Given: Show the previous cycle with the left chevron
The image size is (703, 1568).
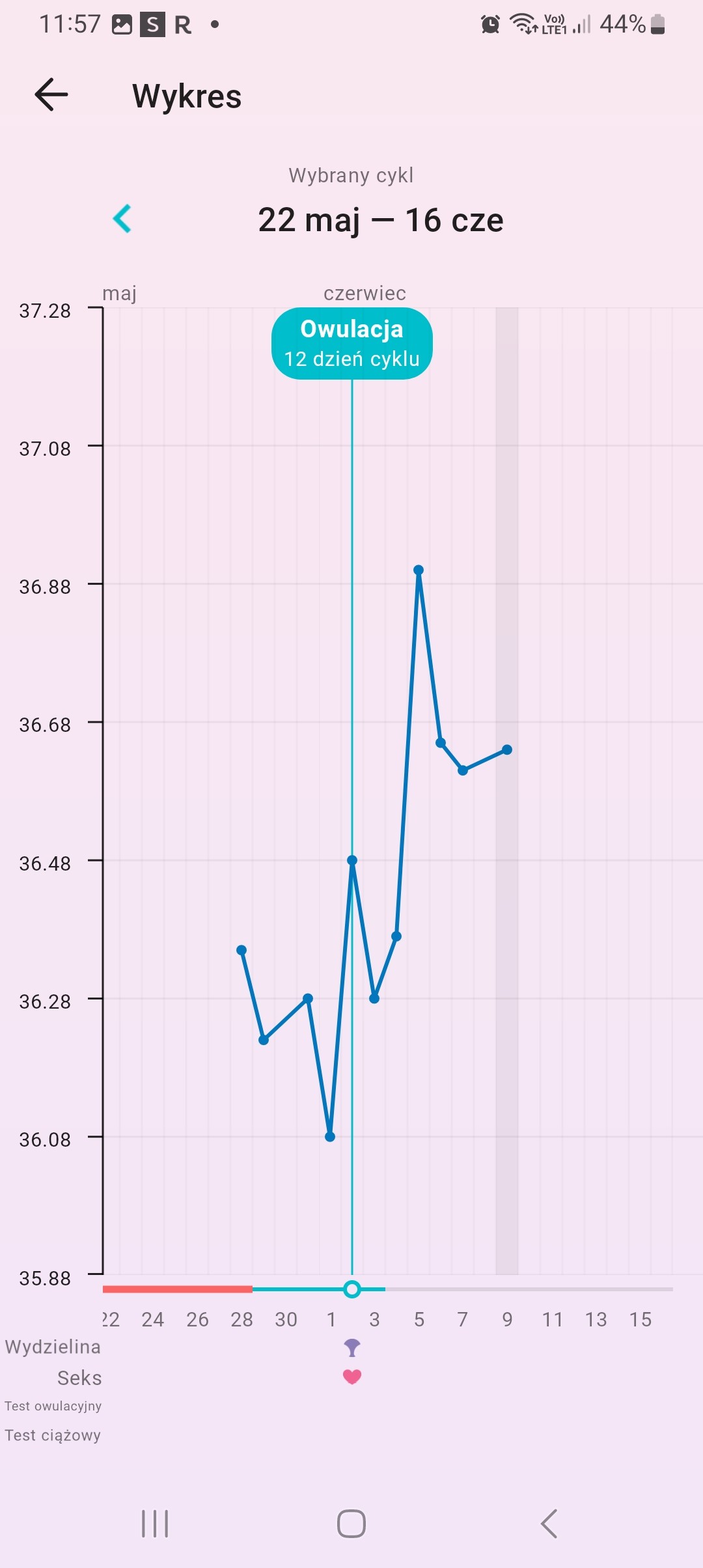Looking at the screenshot, I should [122, 219].
